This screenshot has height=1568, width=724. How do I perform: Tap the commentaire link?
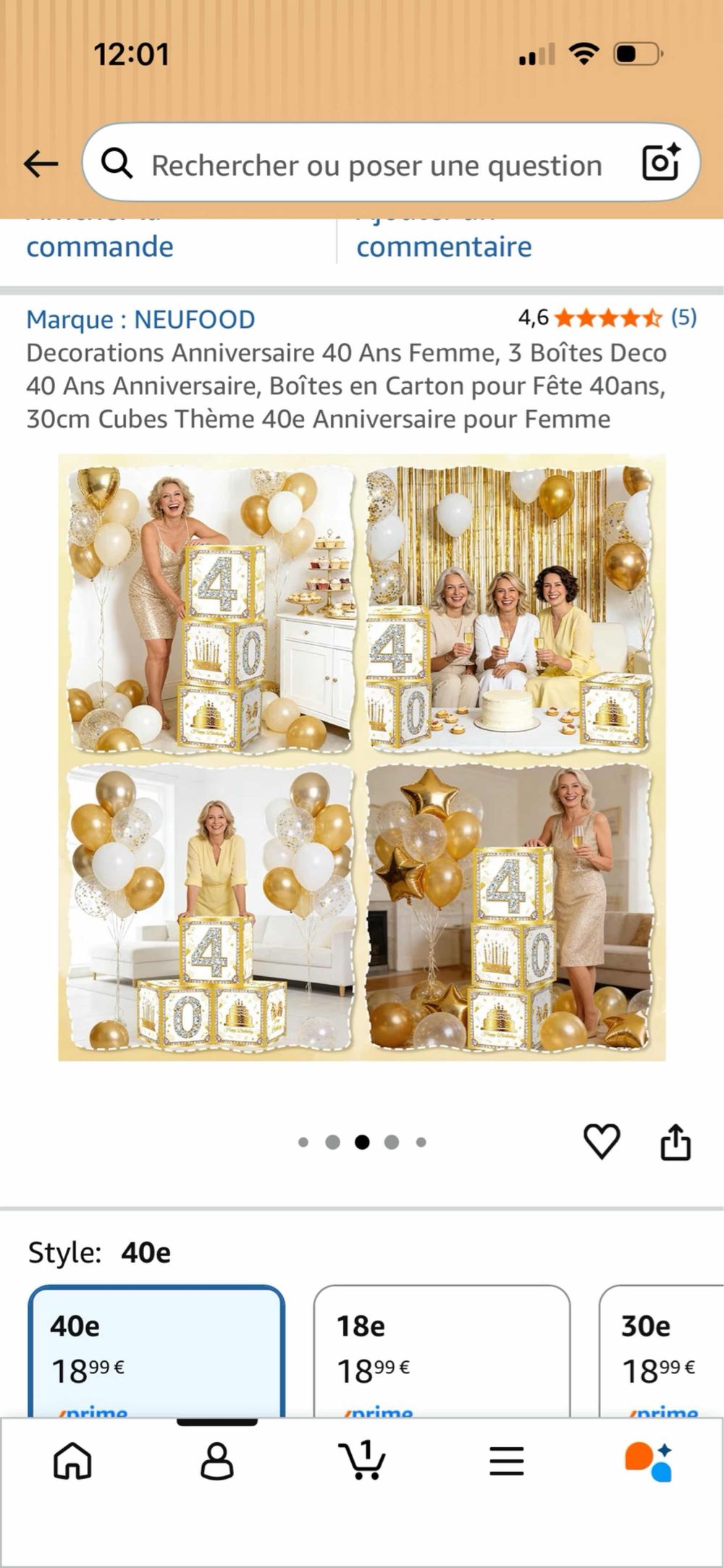(x=444, y=247)
